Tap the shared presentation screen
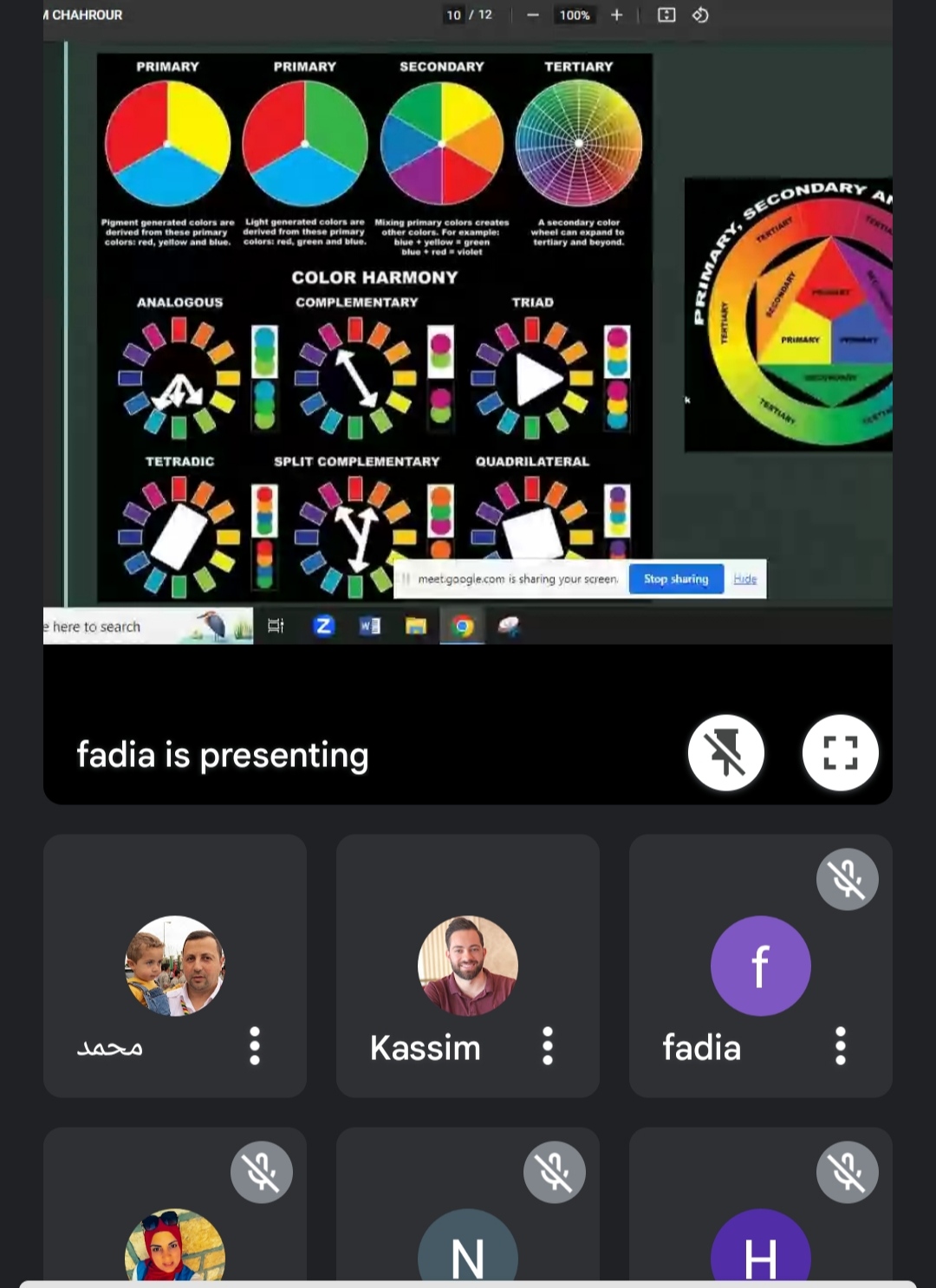This screenshot has height=1288, width=936. click(x=467, y=347)
